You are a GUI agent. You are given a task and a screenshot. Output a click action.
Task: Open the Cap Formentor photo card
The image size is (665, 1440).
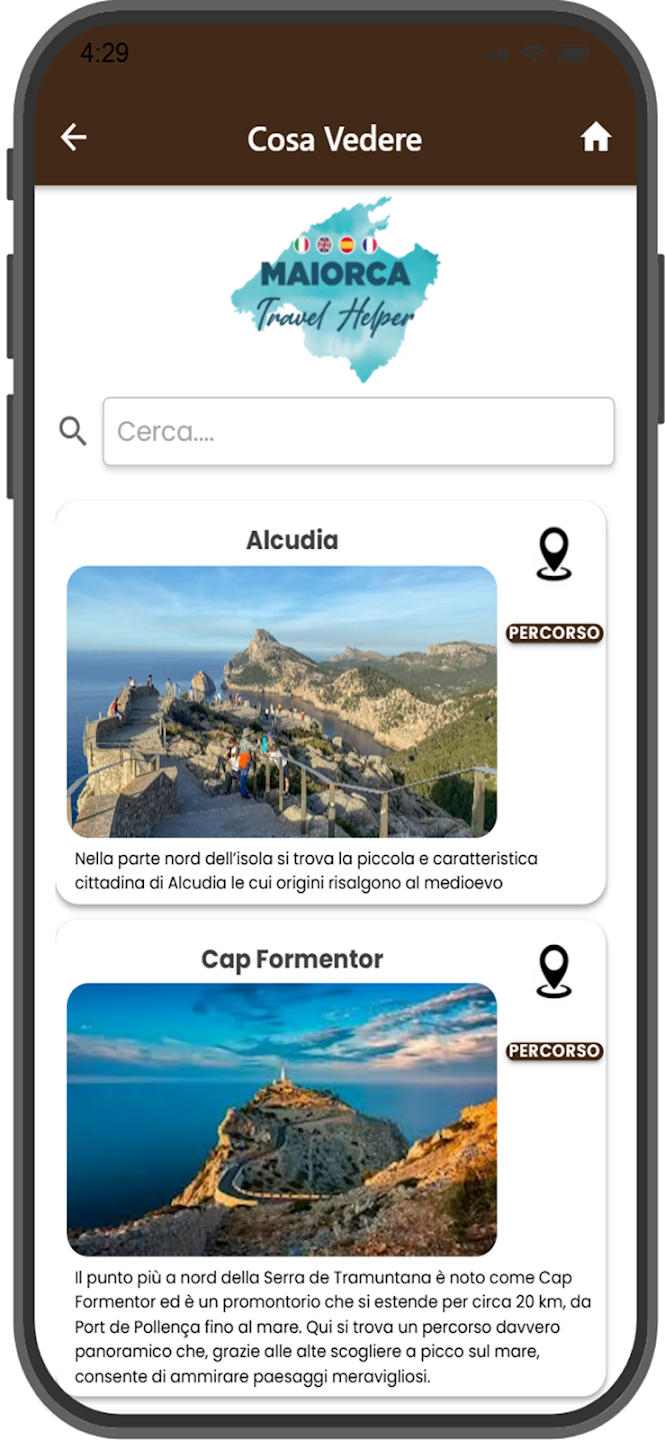click(x=282, y=1119)
